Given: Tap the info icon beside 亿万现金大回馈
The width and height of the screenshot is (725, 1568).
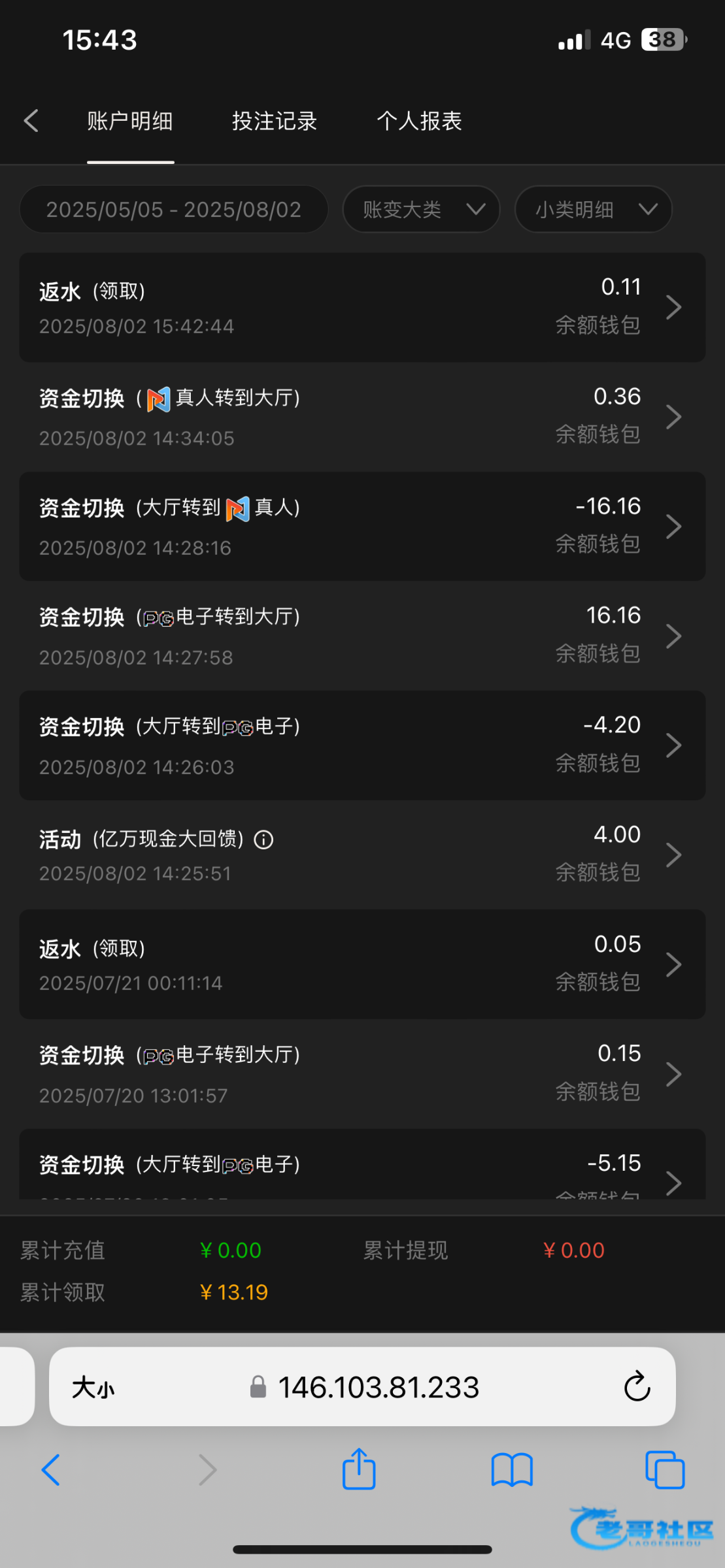Looking at the screenshot, I should point(263,840).
